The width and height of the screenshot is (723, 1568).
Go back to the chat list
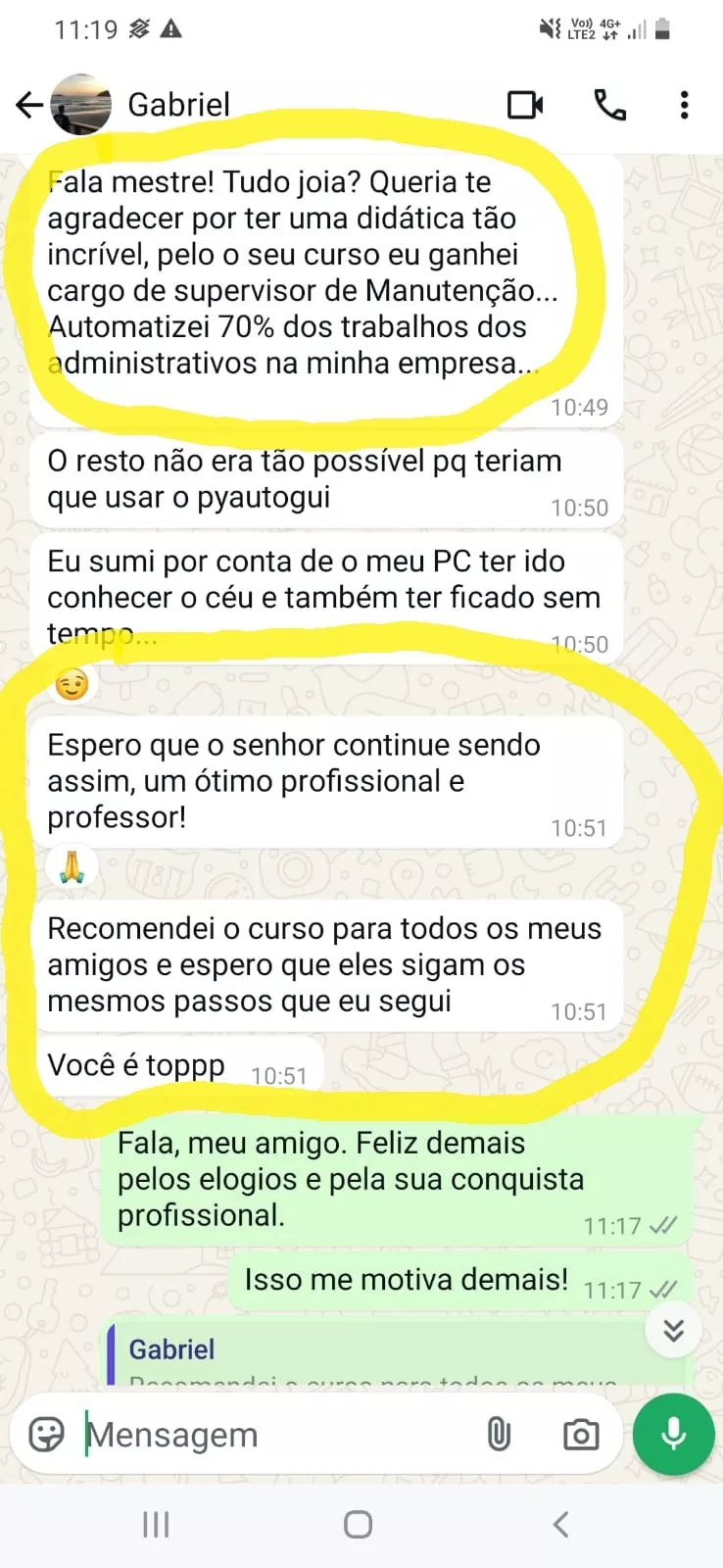pos(29,105)
